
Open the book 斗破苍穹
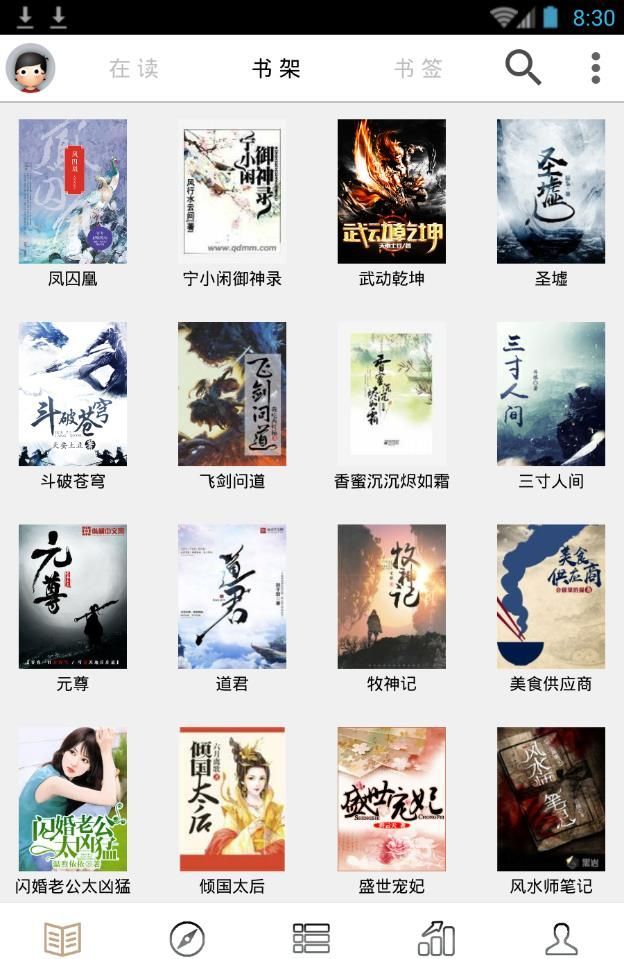[73, 394]
